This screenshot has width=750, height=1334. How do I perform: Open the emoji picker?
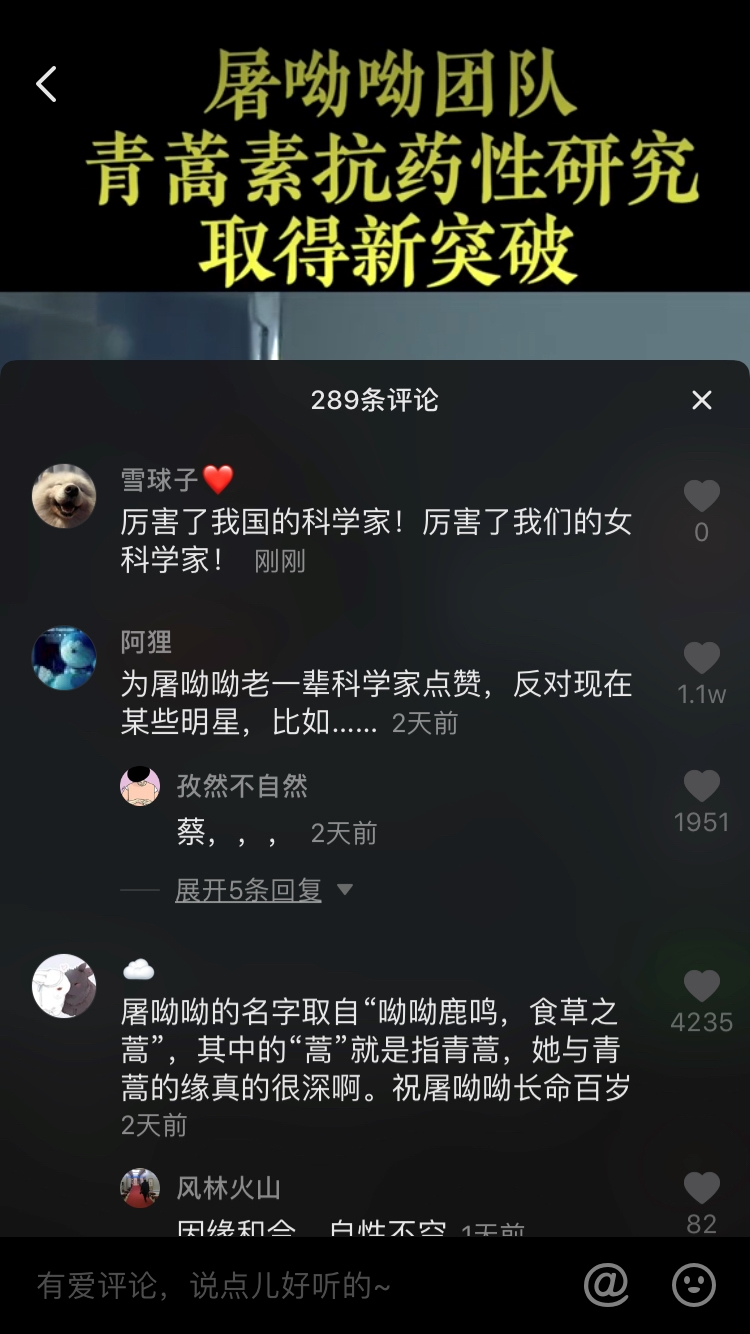coord(694,1285)
